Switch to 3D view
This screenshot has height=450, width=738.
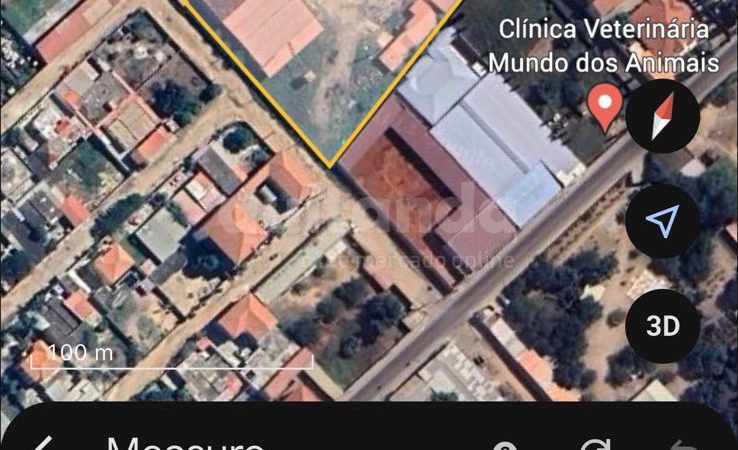[x=662, y=326]
